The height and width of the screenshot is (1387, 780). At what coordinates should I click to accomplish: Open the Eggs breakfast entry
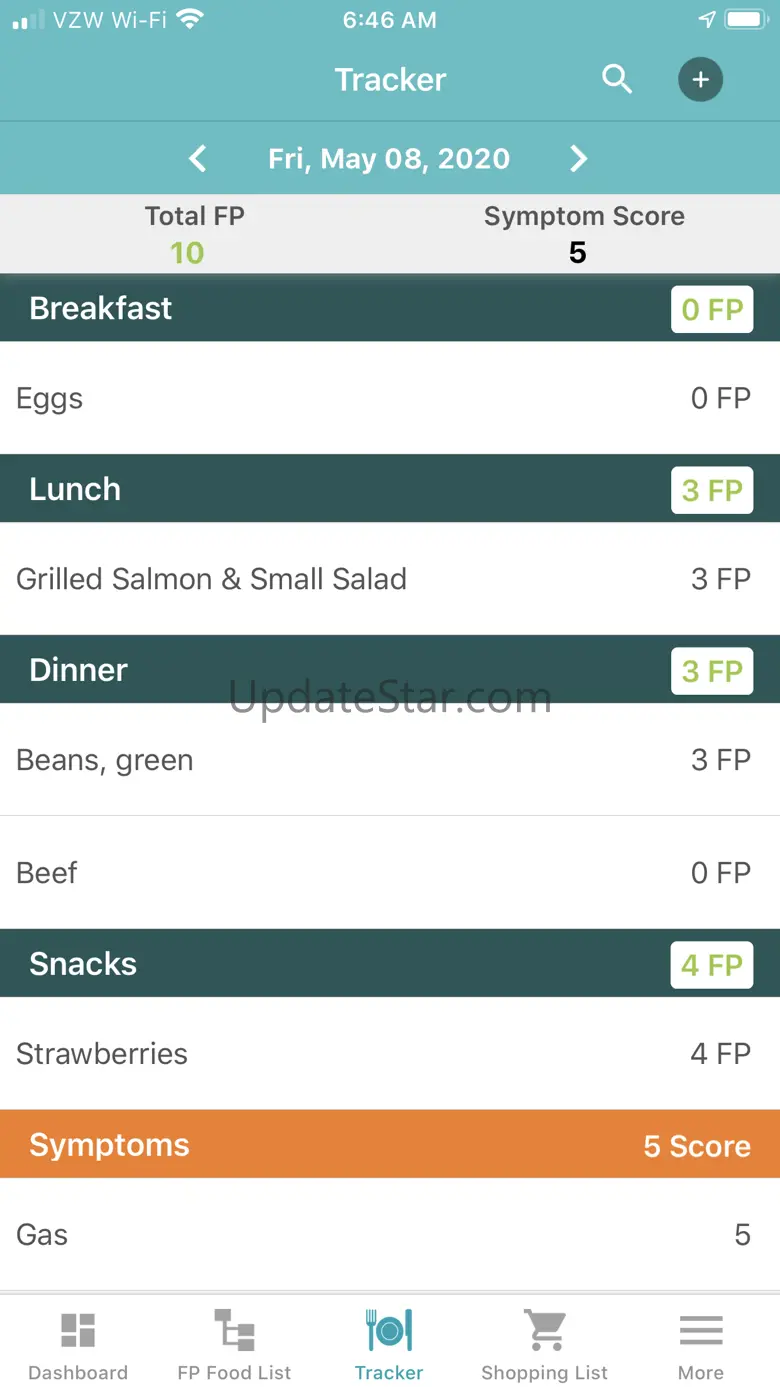[x=390, y=398]
